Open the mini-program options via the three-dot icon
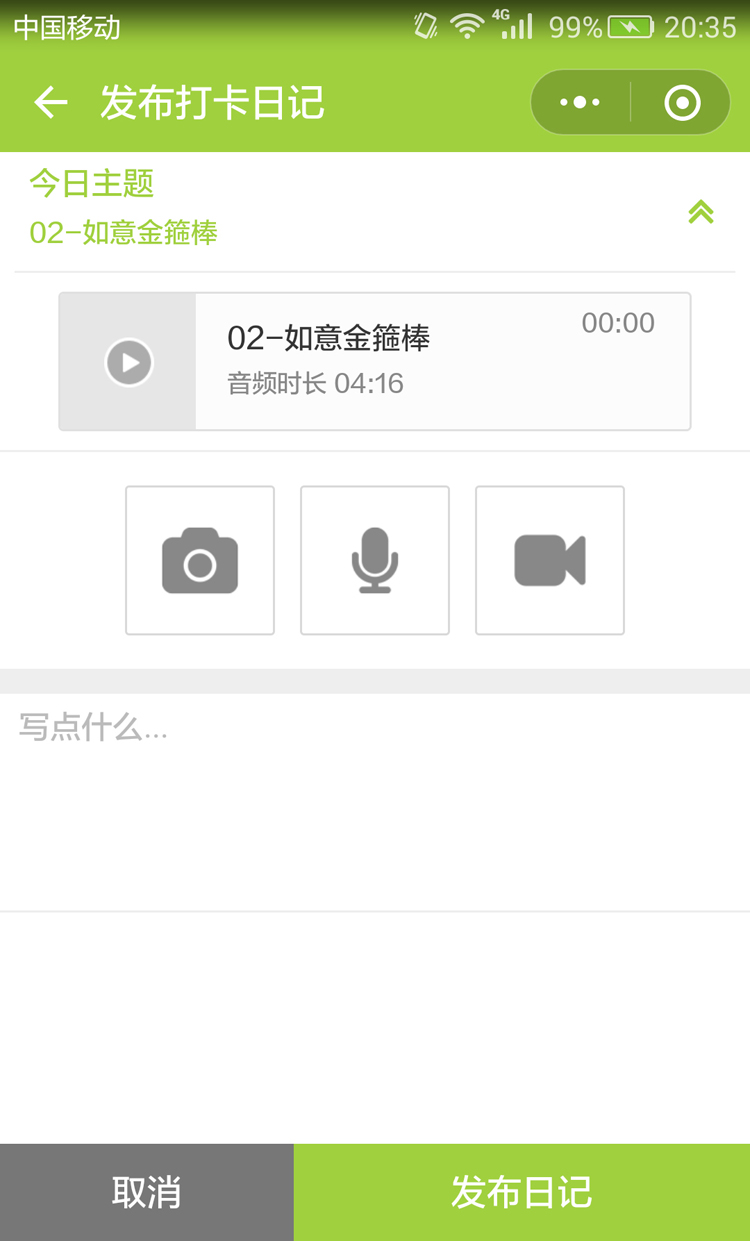 (577, 101)
